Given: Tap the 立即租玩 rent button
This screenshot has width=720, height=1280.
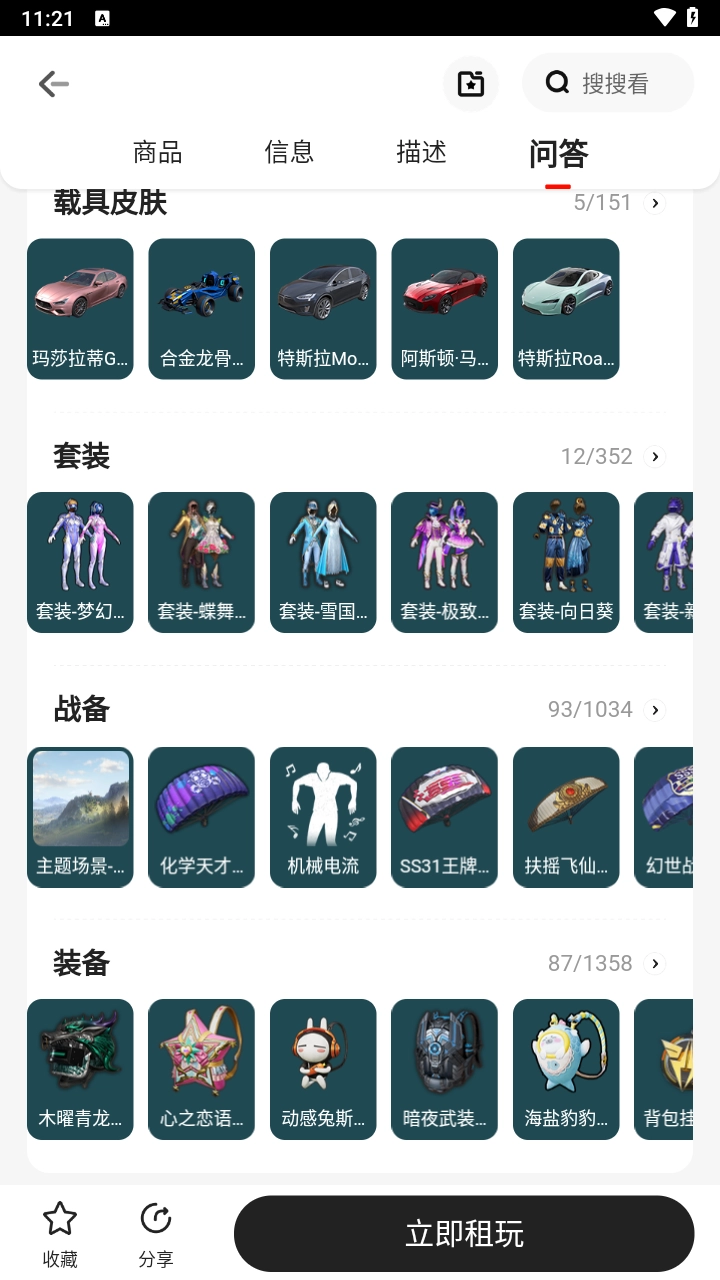Looking at the screenshot, I should coord(464,1233).
